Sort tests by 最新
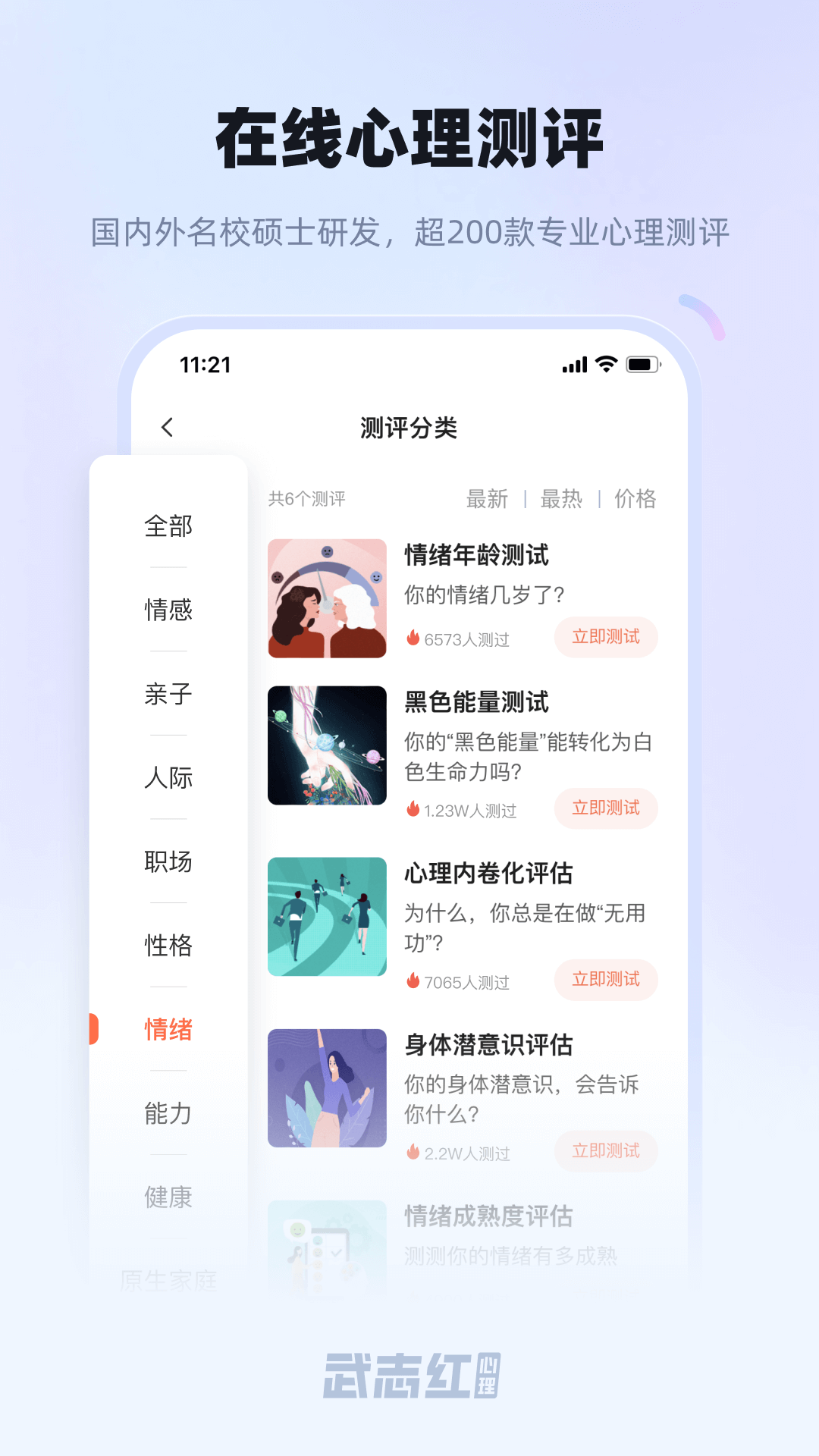Image resolution: width=819 pixels, height=1456 pixels. coord(485,499)
